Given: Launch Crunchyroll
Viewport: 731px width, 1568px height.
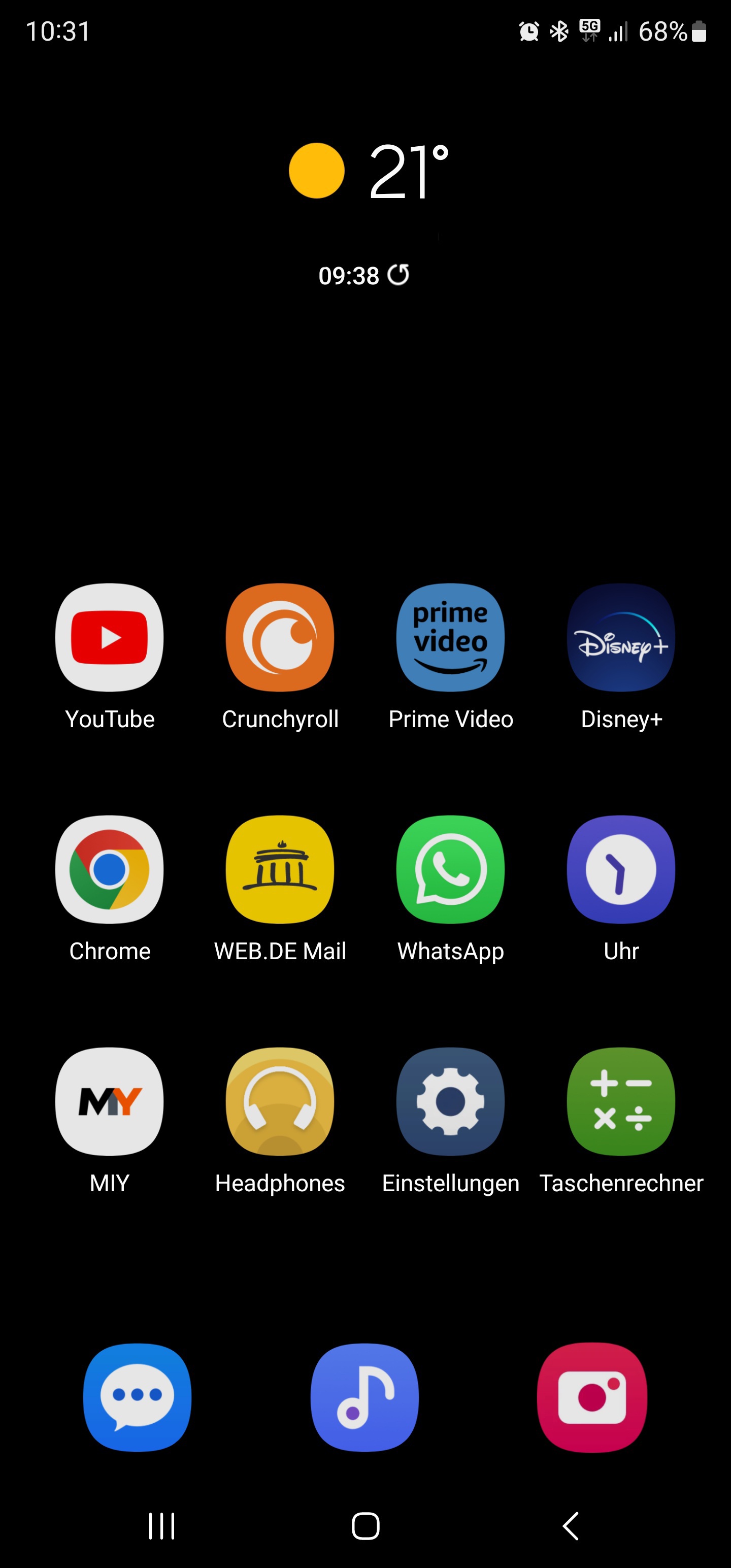Looking at the screenshot, I should tap(280, 637).
